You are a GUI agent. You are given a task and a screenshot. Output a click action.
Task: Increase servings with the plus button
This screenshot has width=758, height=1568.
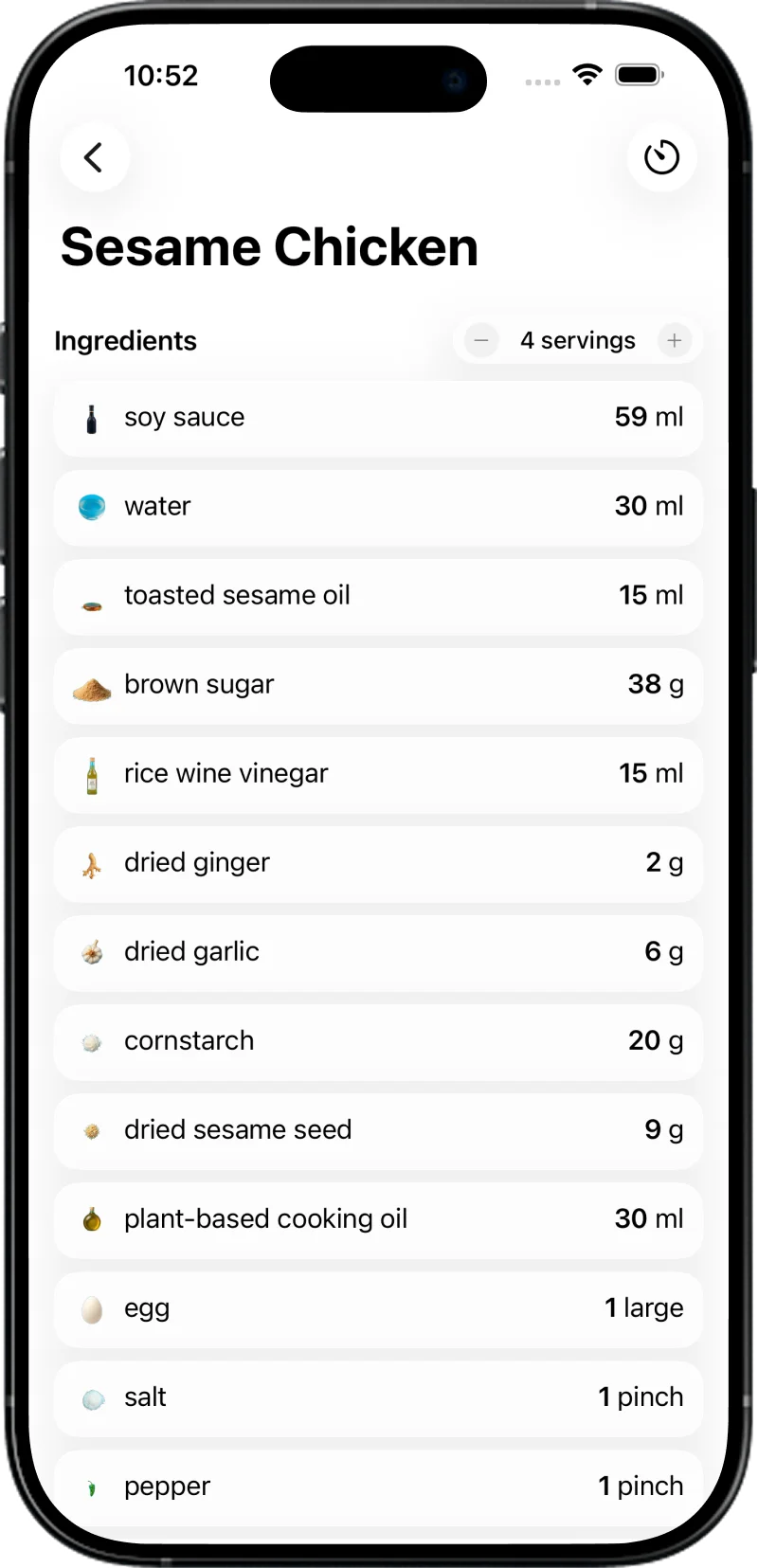coord(675,340)
